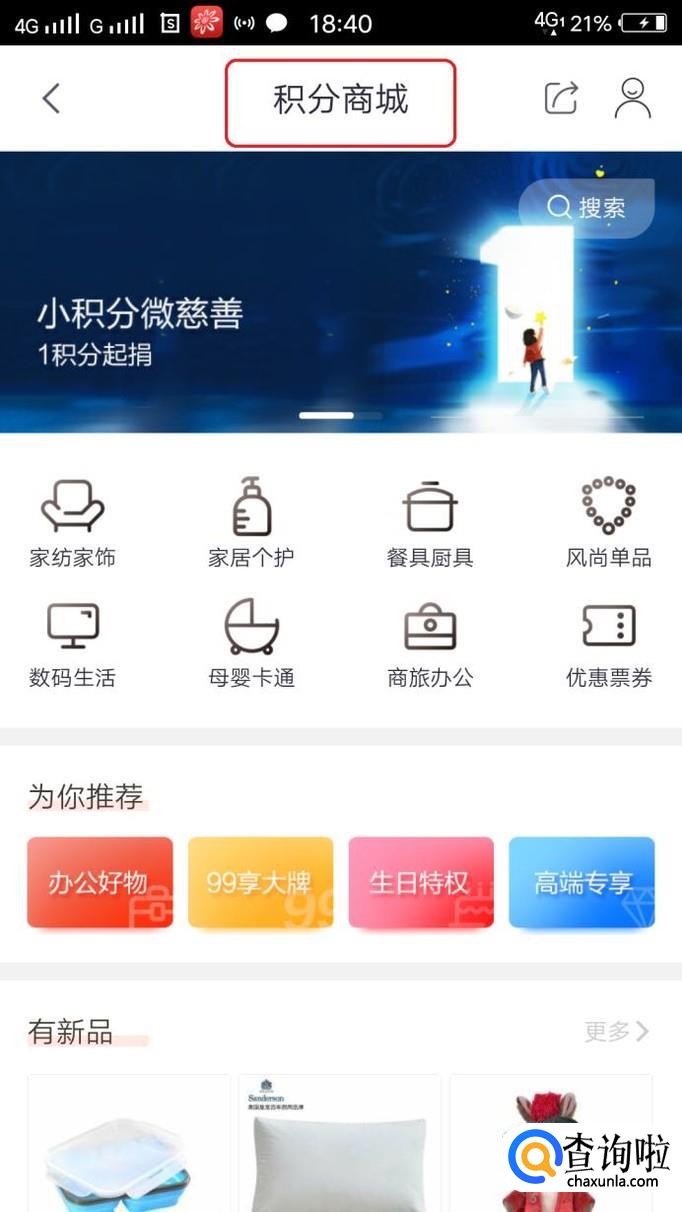Go back using the top-left arrow
Screen dimensions: 682x1212
point(52,99)
